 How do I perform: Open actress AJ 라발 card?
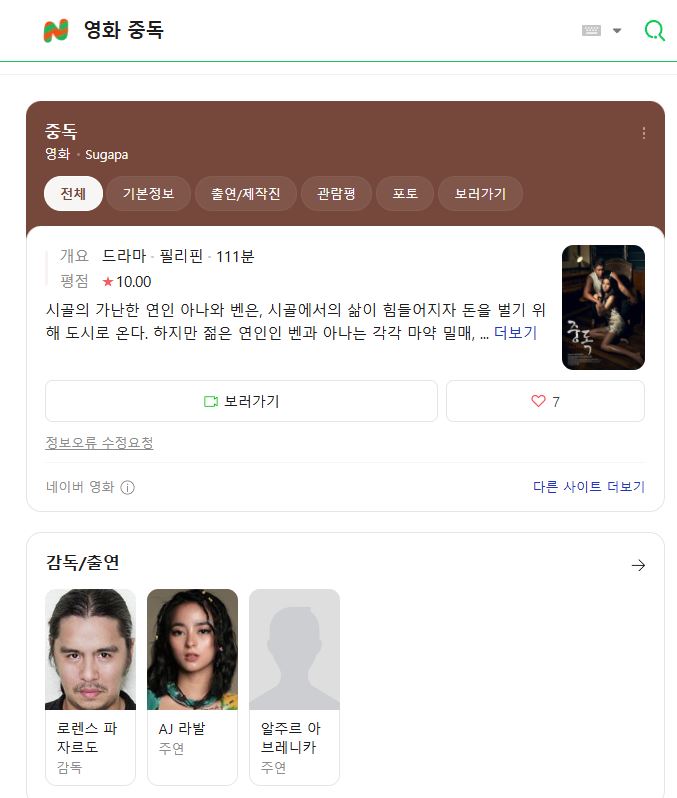[192, 686]
